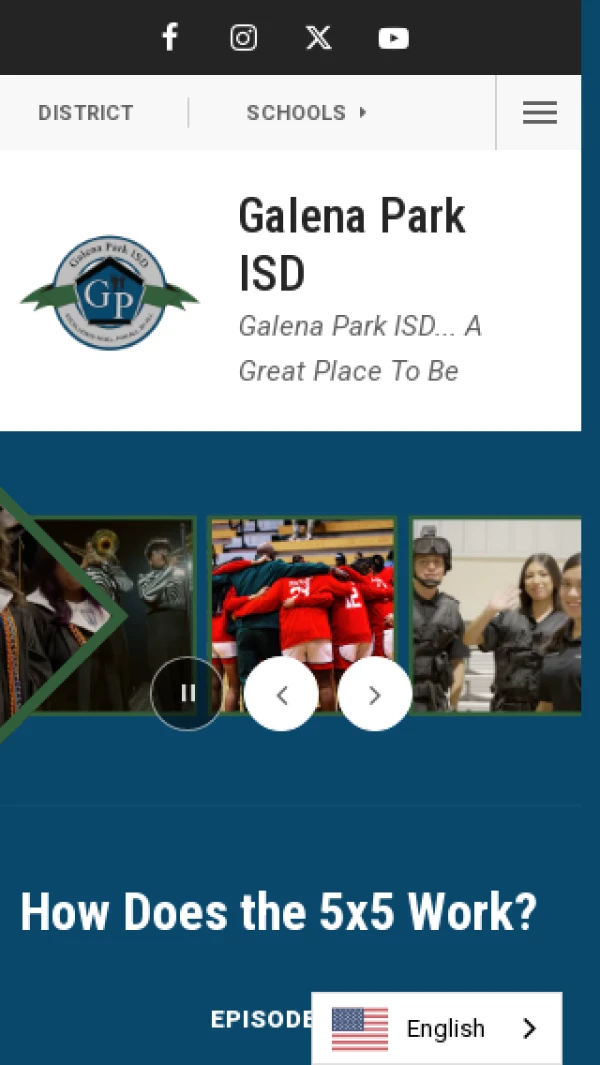600x1065 pixels.
Task: Show the previous slide
Action: click(x=281, y=695)
